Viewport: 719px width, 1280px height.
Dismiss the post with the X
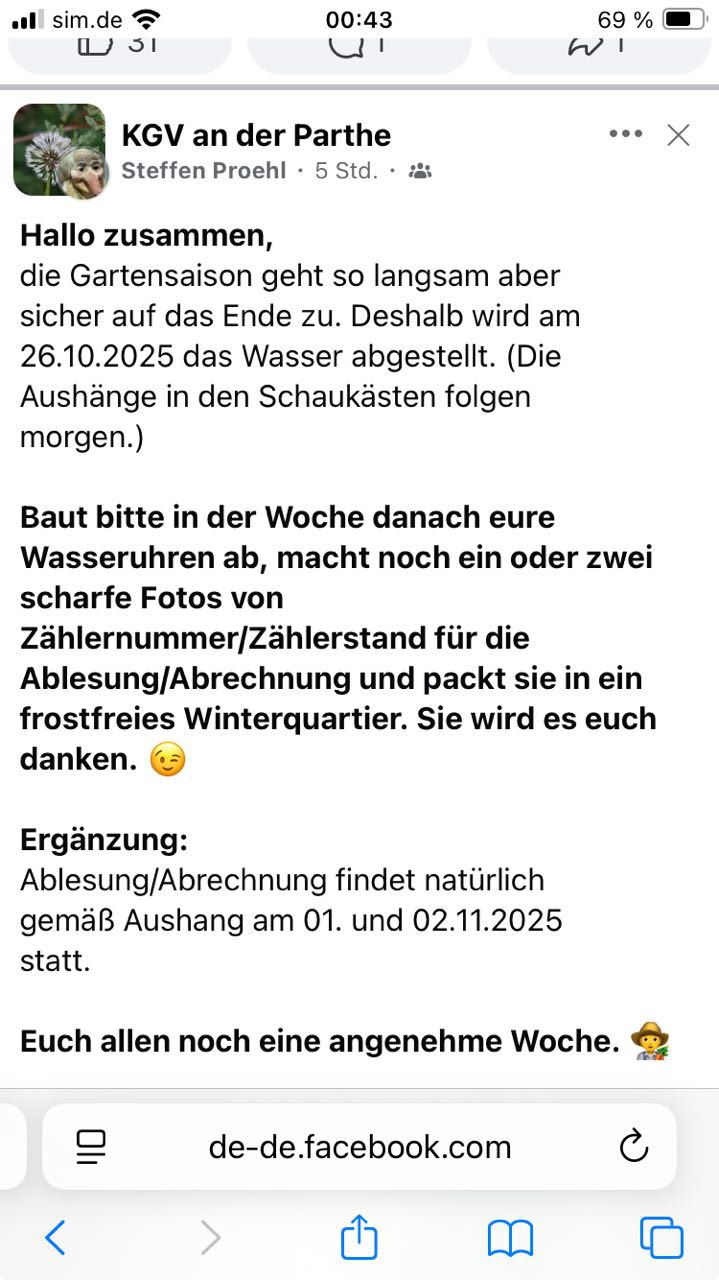679,135
